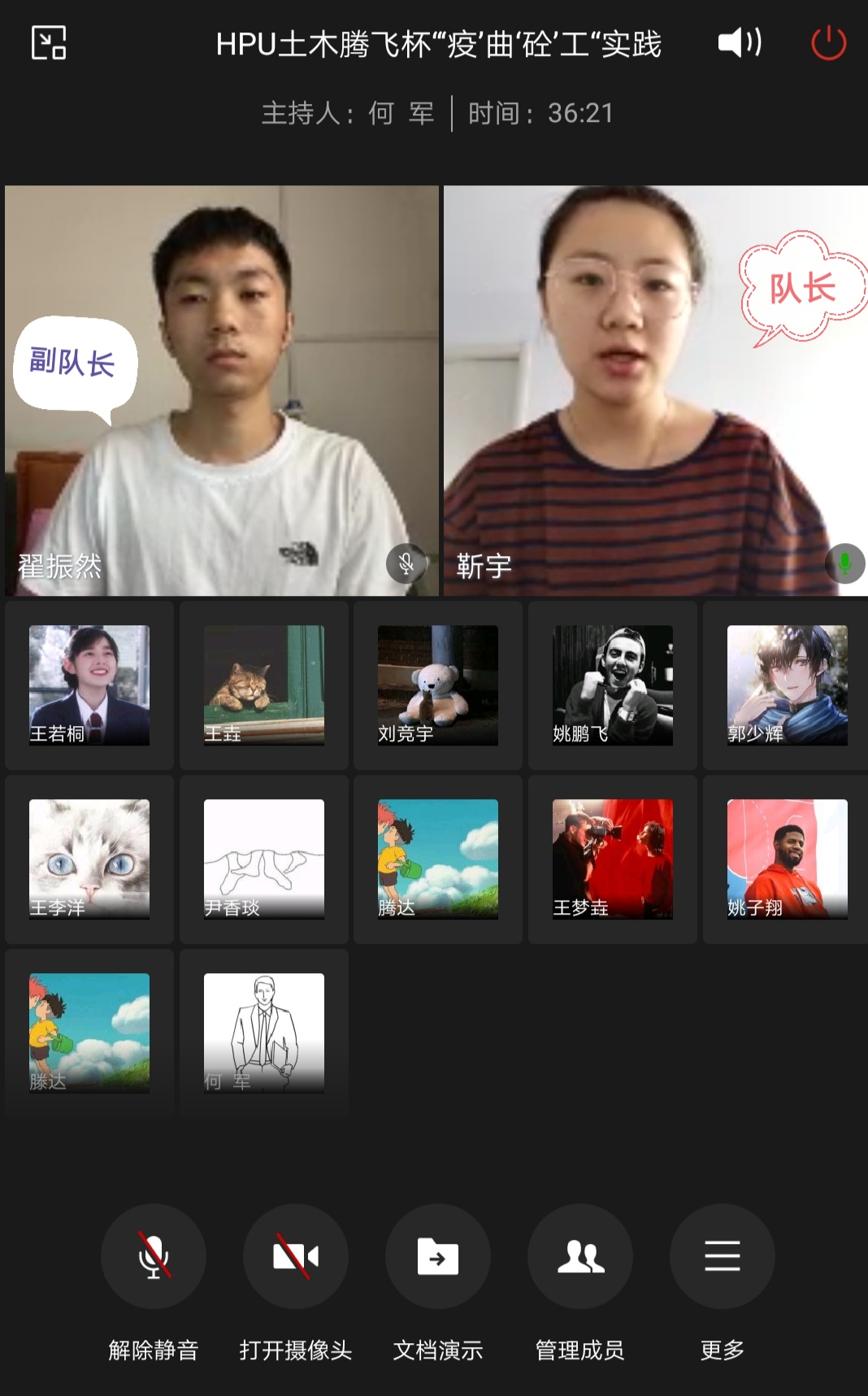868x1396 pixels.
Task: End the meeting with the power icon
Action: coord(828,43)
